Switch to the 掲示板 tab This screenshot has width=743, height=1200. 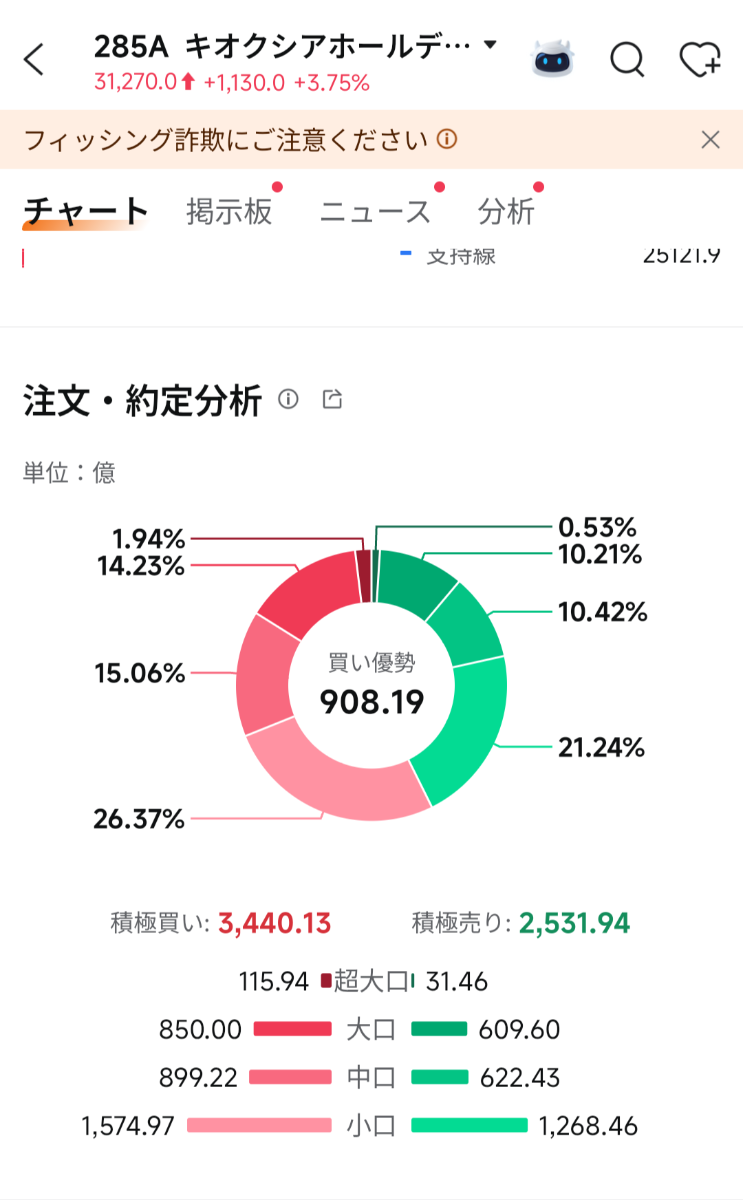coord(229,212)
